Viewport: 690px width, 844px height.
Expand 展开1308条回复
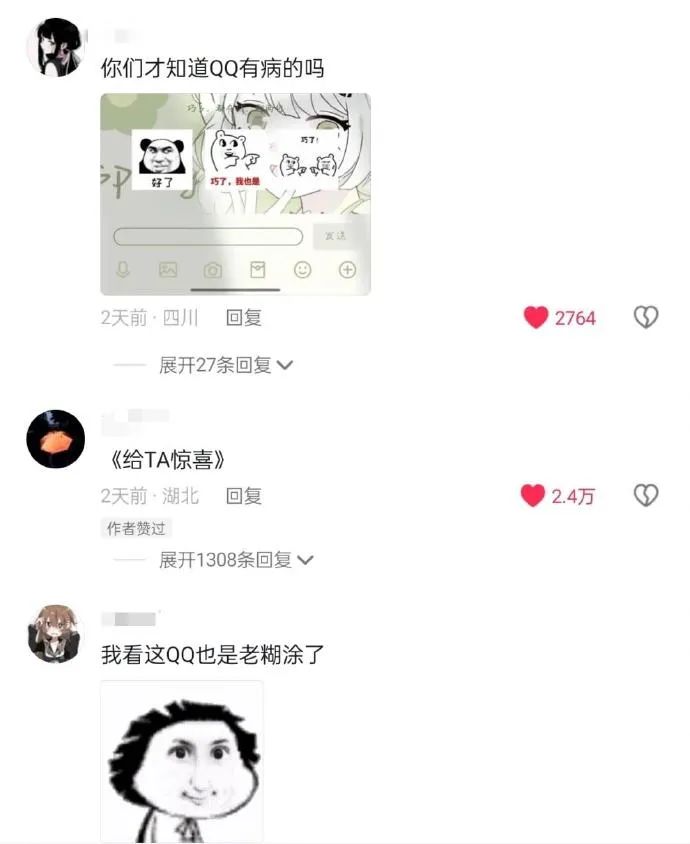pos(236,560)
